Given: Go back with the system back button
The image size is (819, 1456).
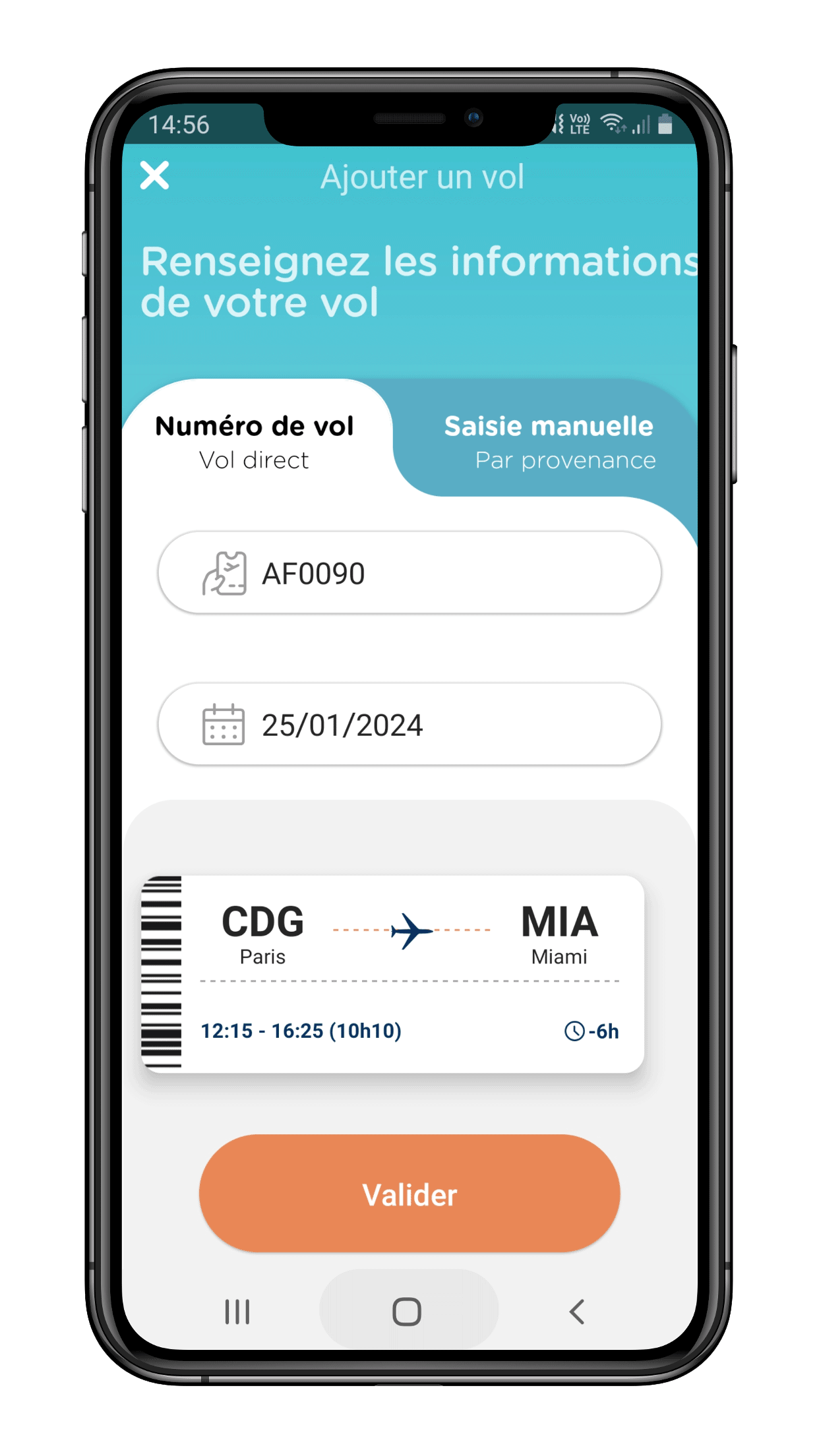Looking at the screenshot, I should click(576, 1312).
